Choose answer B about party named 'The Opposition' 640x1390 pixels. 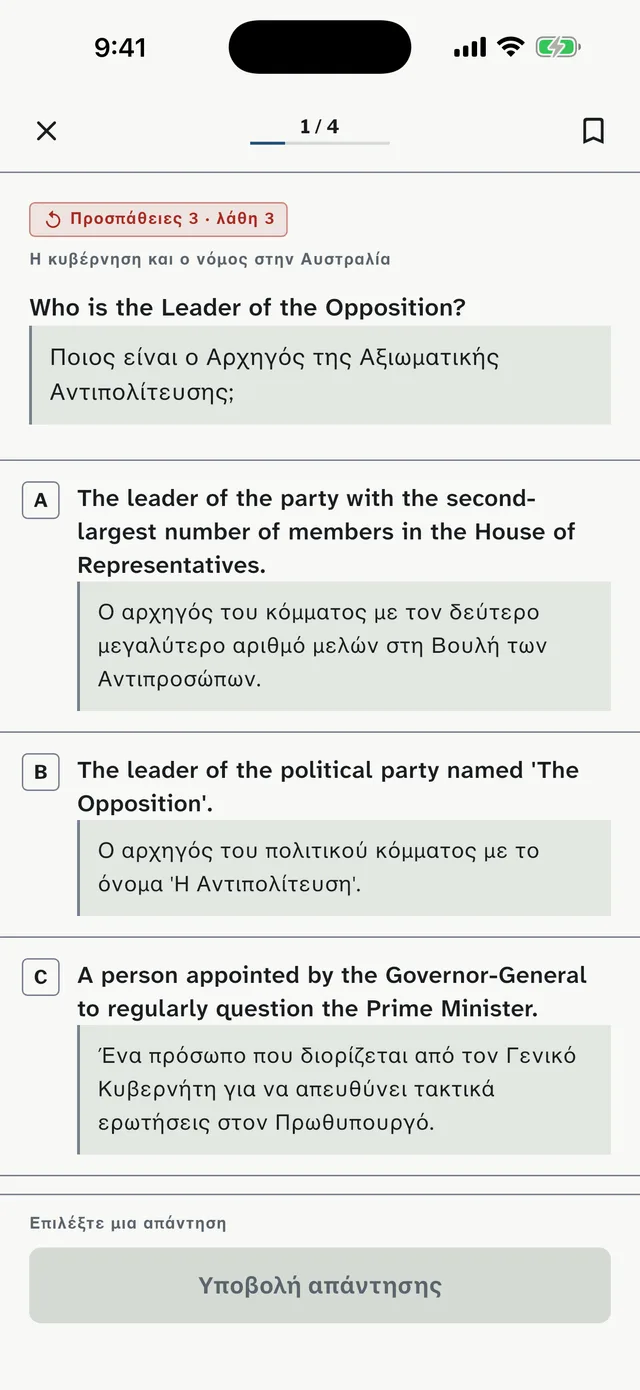[320, 835]
